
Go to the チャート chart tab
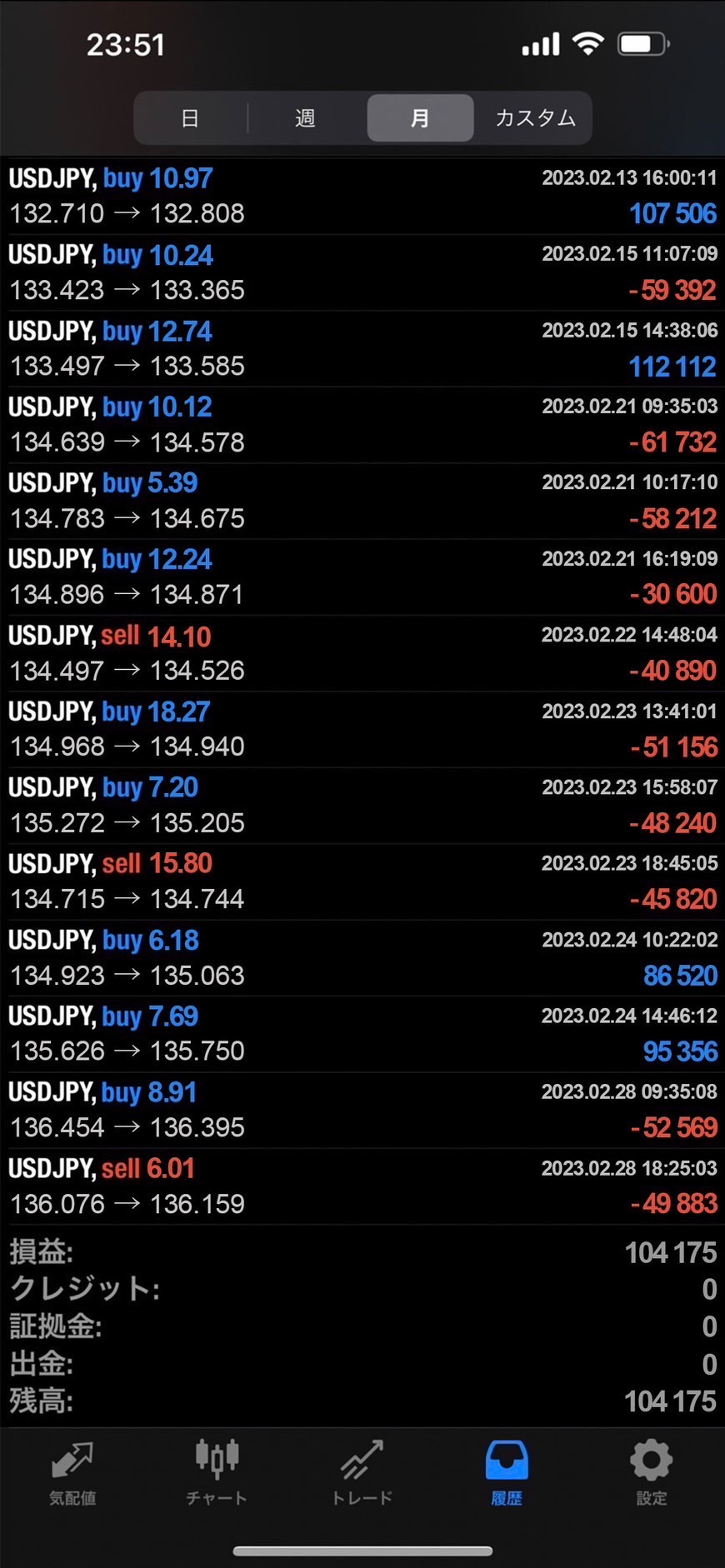(217, 1473)
